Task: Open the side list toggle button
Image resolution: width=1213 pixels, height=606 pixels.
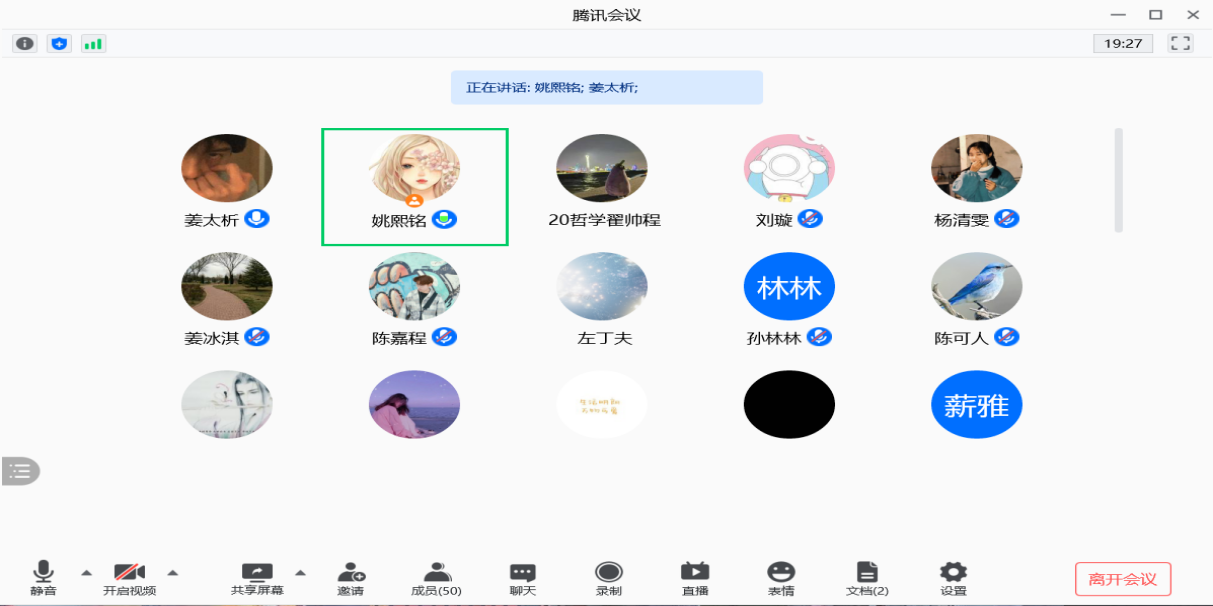Action: [x=21, y=470]
